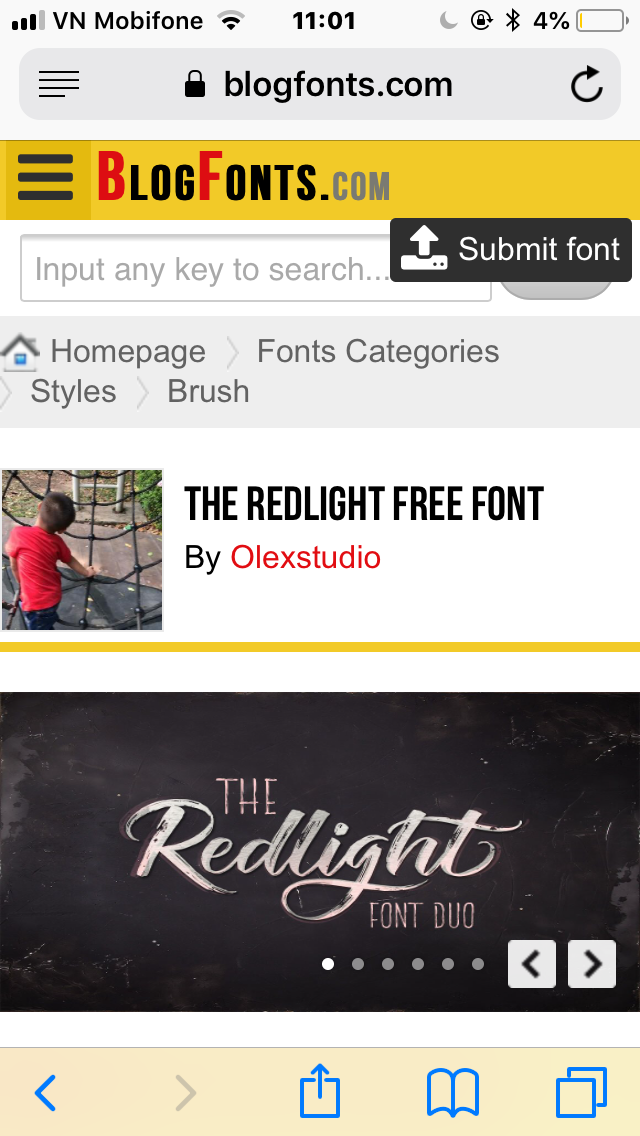Screen dimensions: 640x1136
Task: Reload the page in Safari
Action: tap(587, 85)
